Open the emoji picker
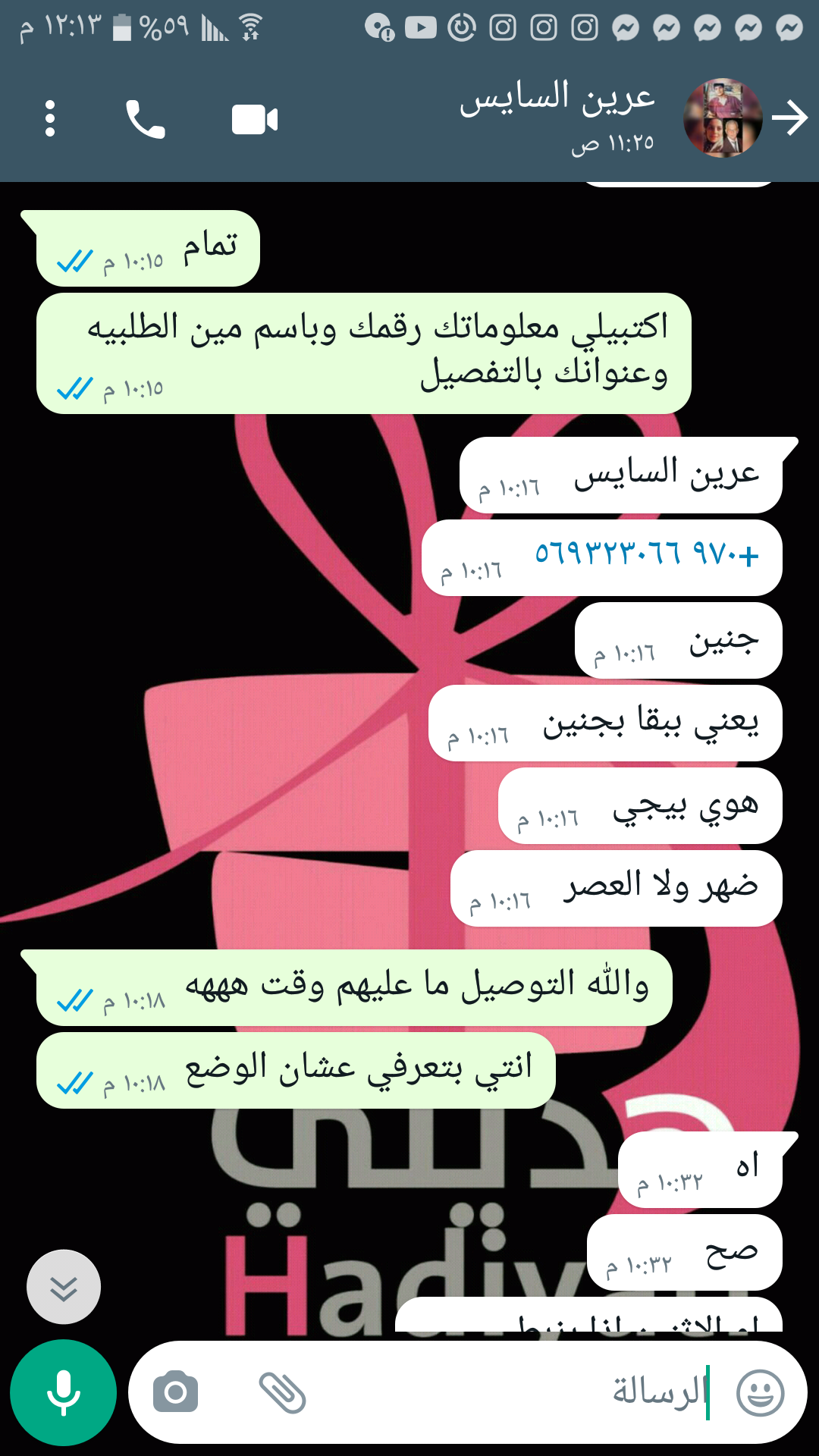 pyautogui.click(x=760, y=1392)
